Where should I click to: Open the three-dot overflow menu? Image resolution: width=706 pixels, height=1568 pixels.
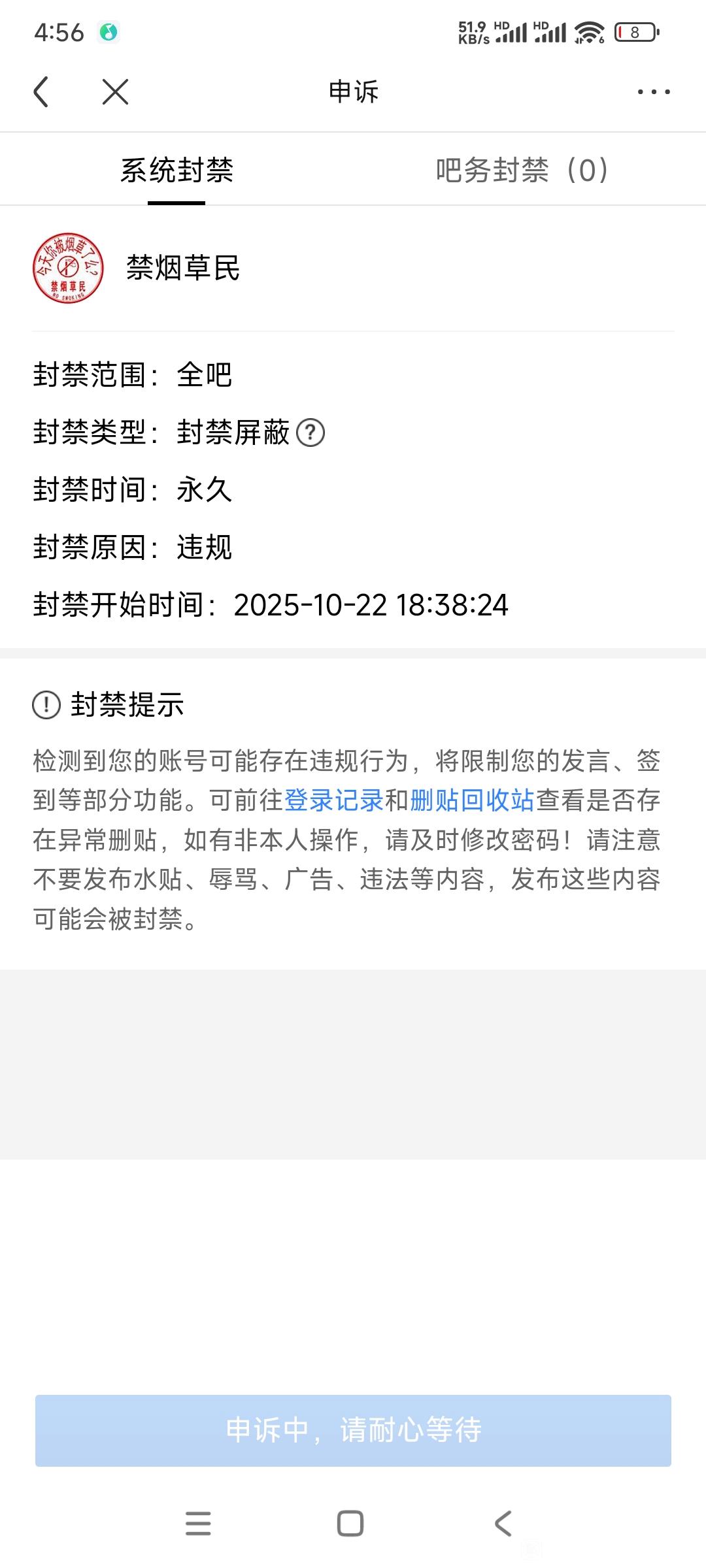[x=654, y=92]
